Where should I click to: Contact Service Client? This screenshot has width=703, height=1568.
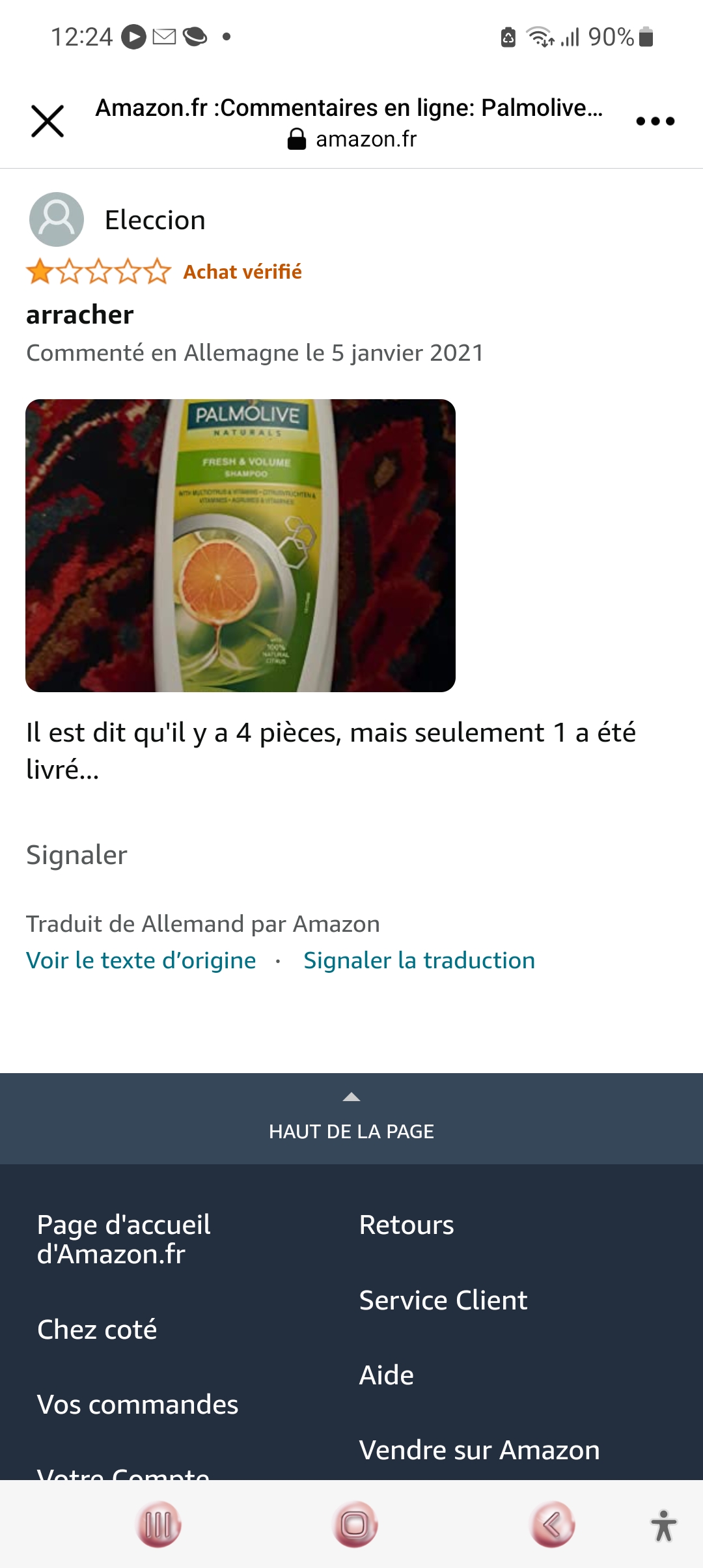443,1300
